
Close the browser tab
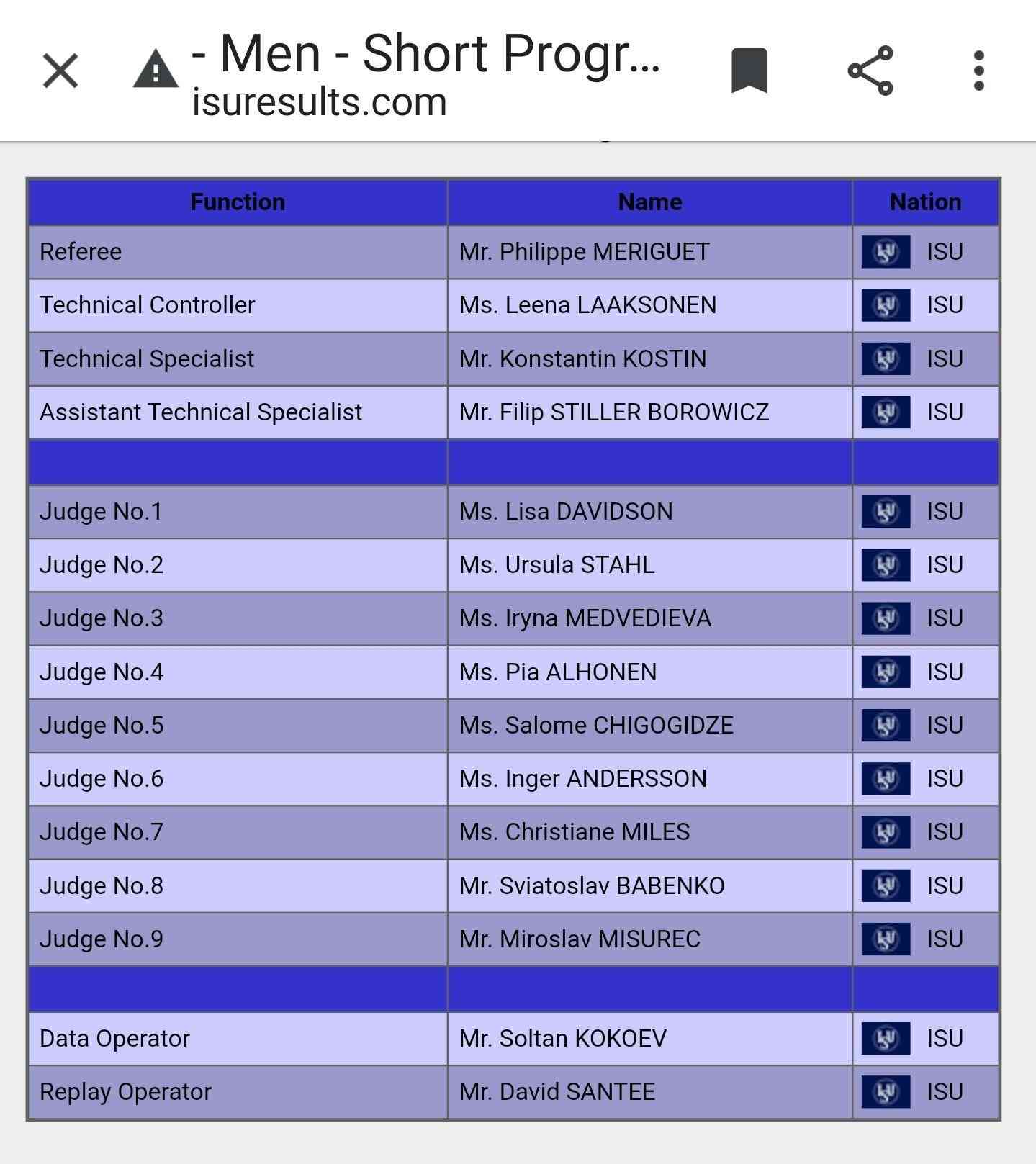point(60,71)
